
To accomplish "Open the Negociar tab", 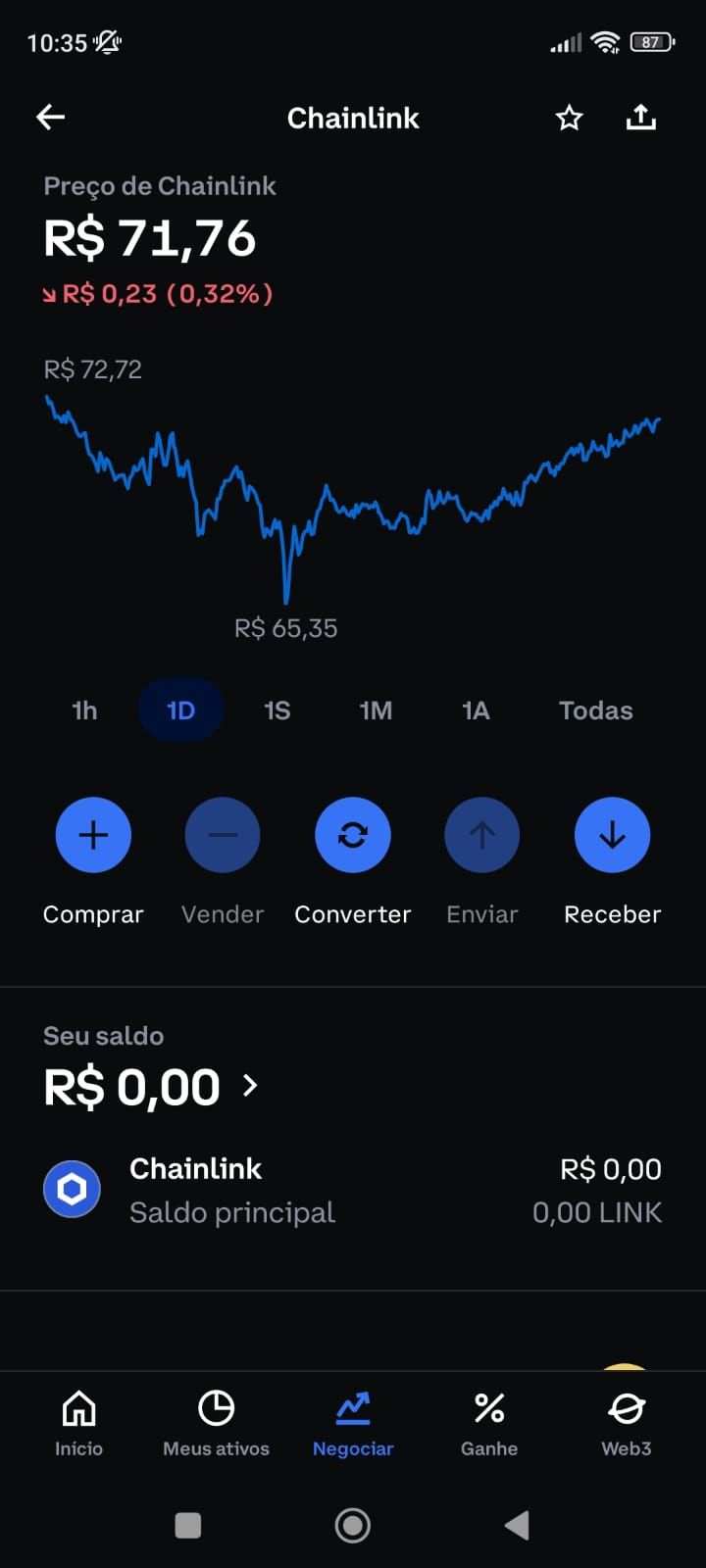I will (x=353, y=1423).
